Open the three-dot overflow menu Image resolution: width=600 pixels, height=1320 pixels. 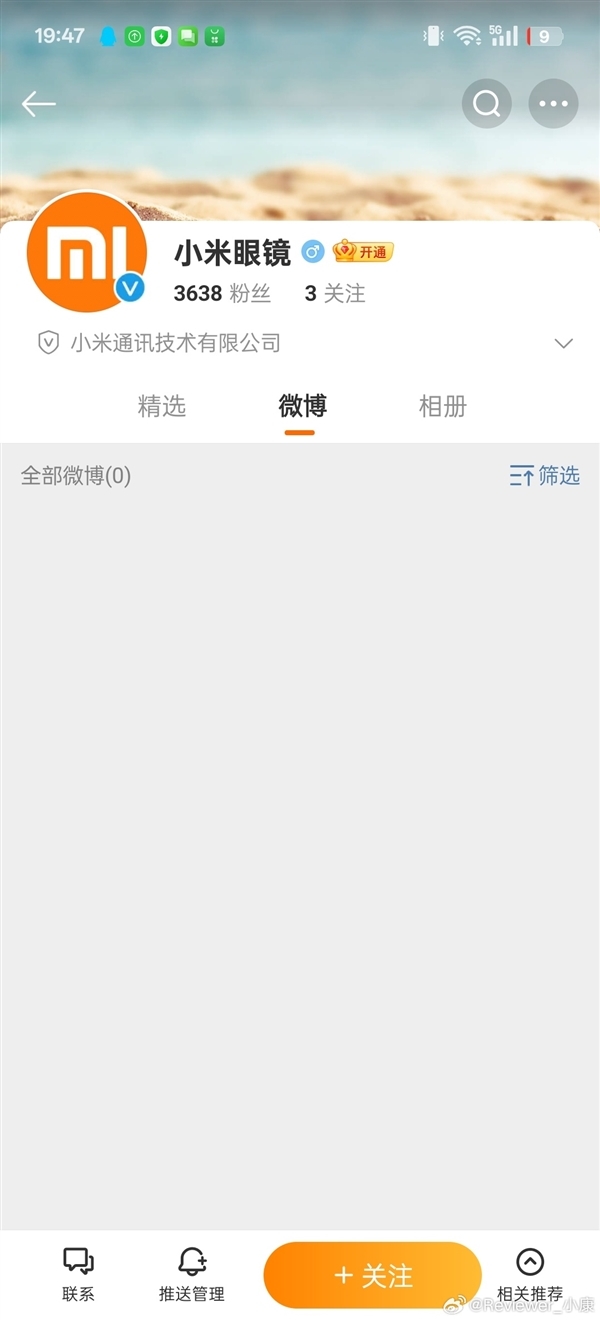coord(553,104)
